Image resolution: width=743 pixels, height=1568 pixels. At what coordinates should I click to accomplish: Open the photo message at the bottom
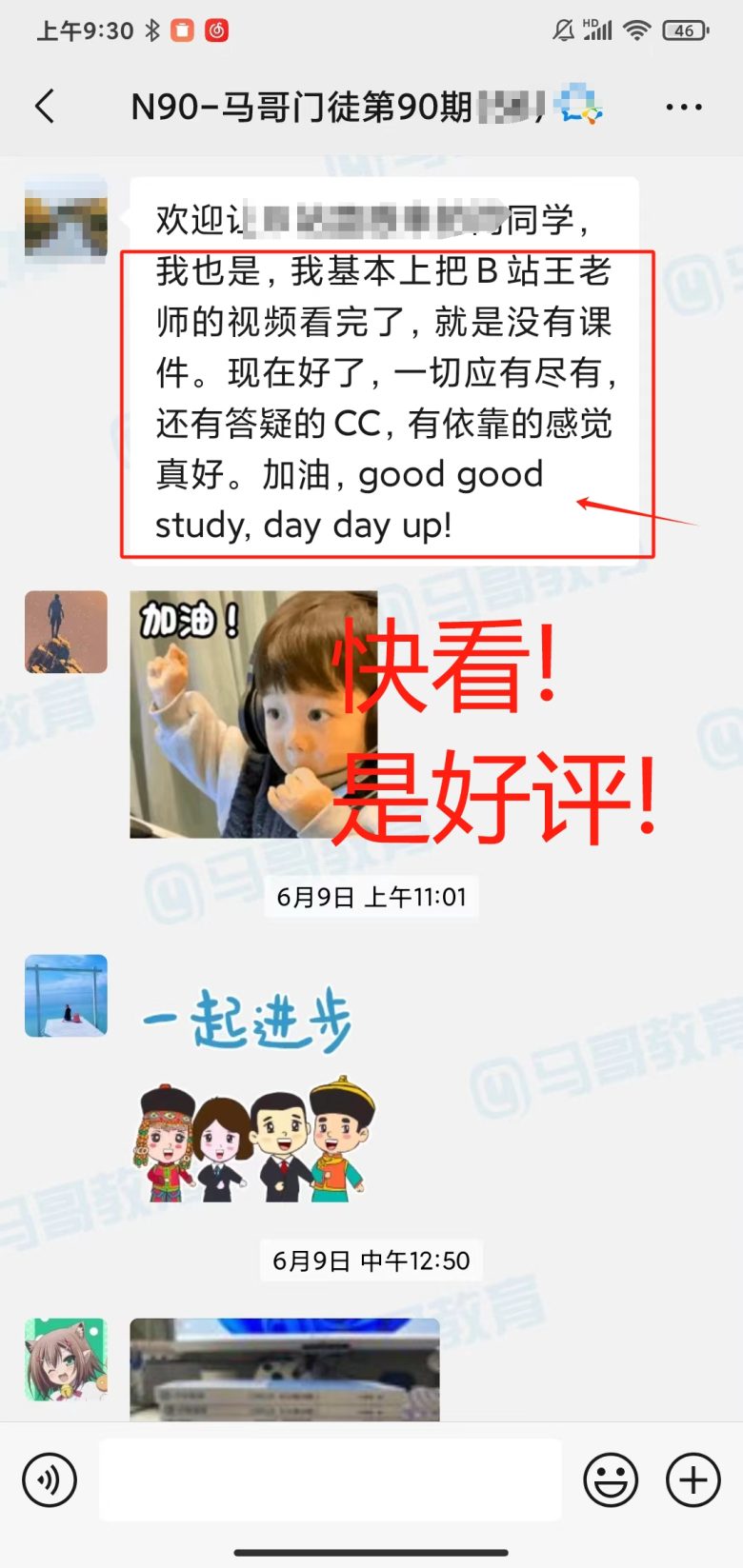[x=284, y=1369]
